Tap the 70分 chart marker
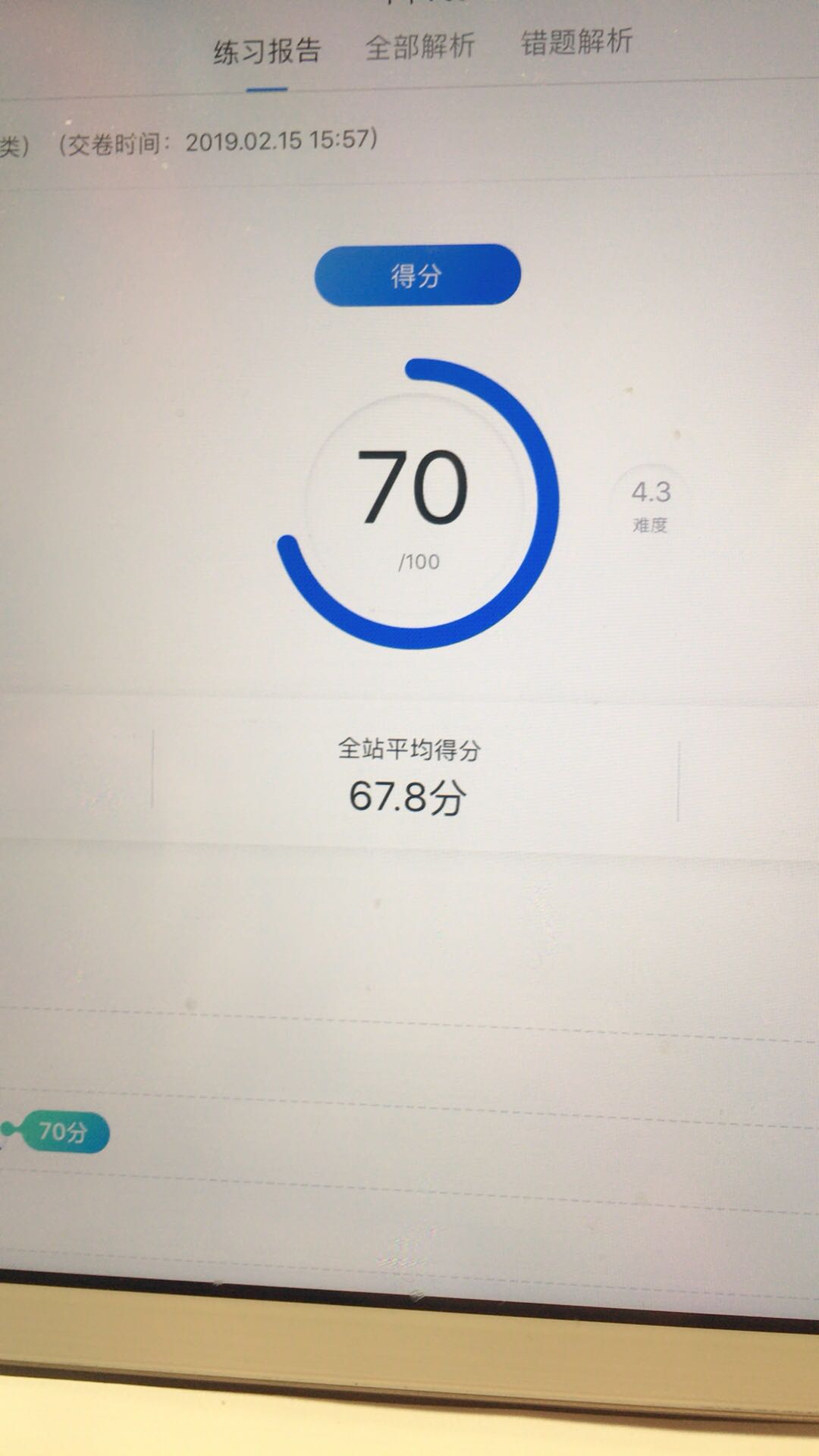Image resolution: width=819 pixels, height=1456 pixels. pos(64,1133)
